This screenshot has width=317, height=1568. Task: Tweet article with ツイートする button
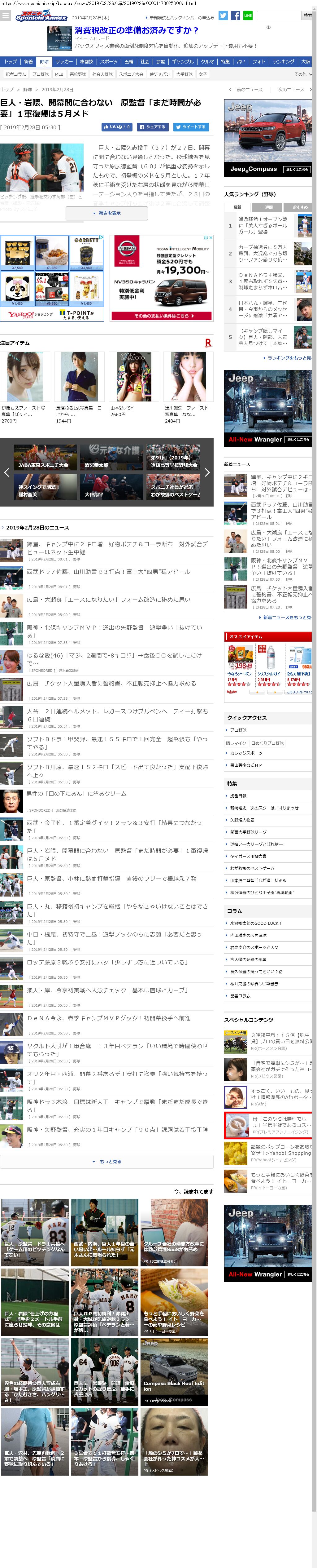191,127
